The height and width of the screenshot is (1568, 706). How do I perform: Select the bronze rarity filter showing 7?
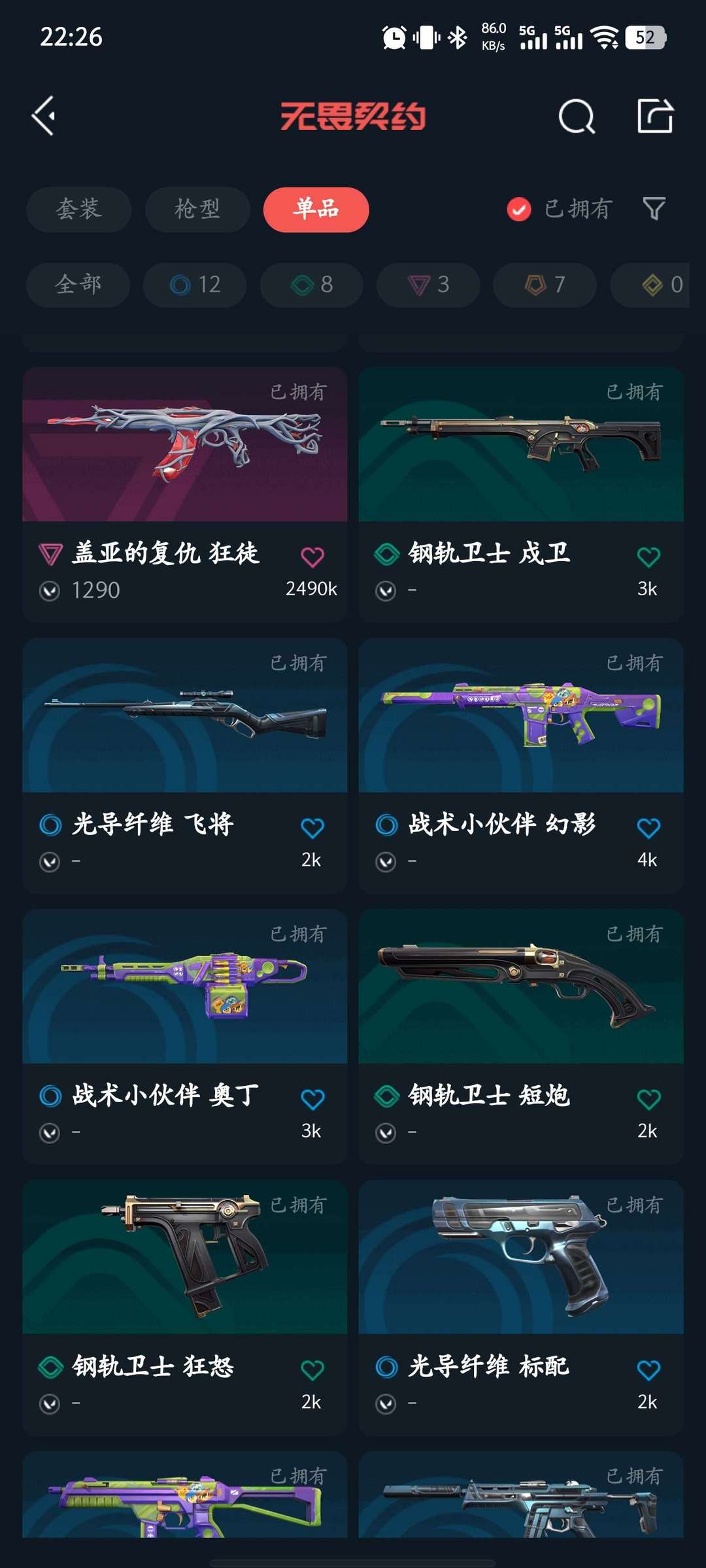point(543,285)
